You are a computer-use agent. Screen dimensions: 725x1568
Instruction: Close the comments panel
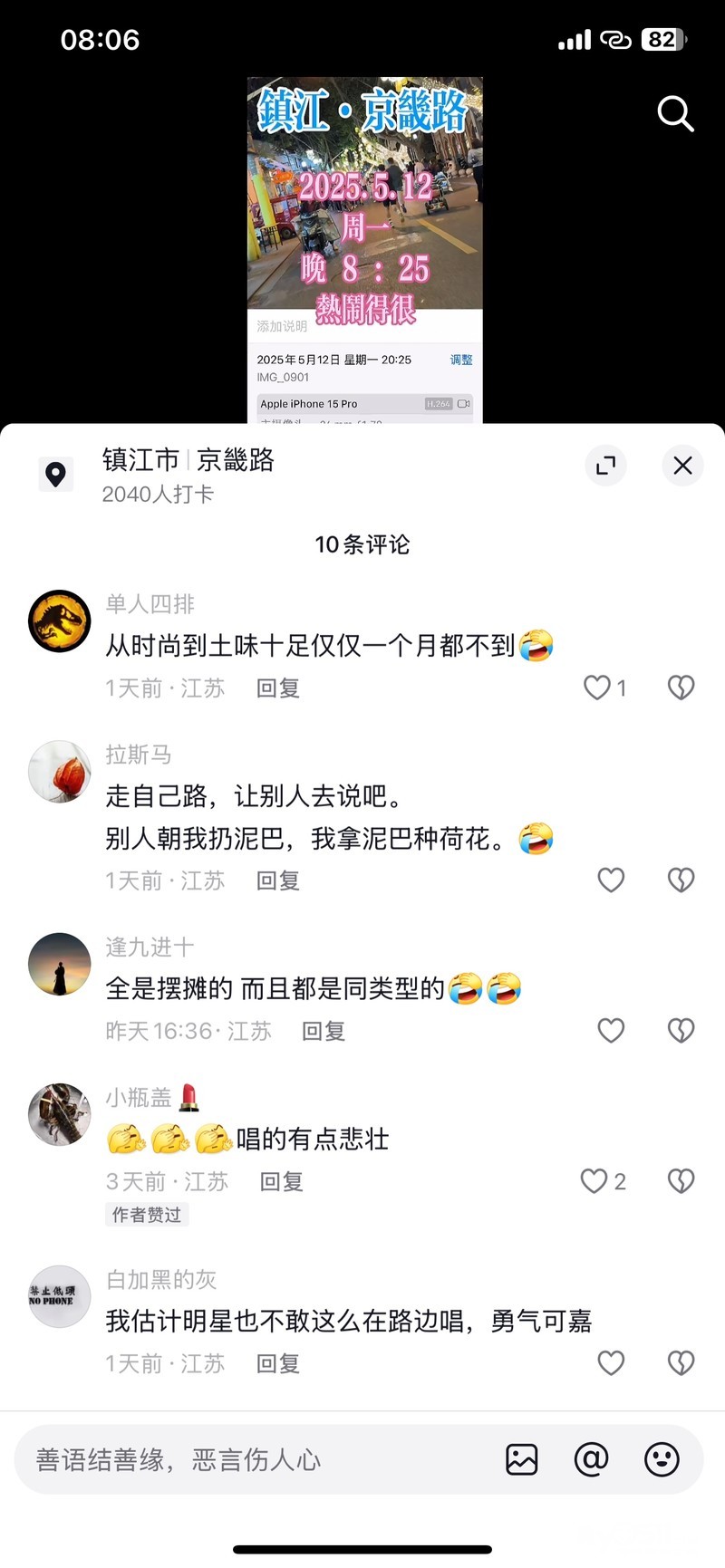(682, 466)
